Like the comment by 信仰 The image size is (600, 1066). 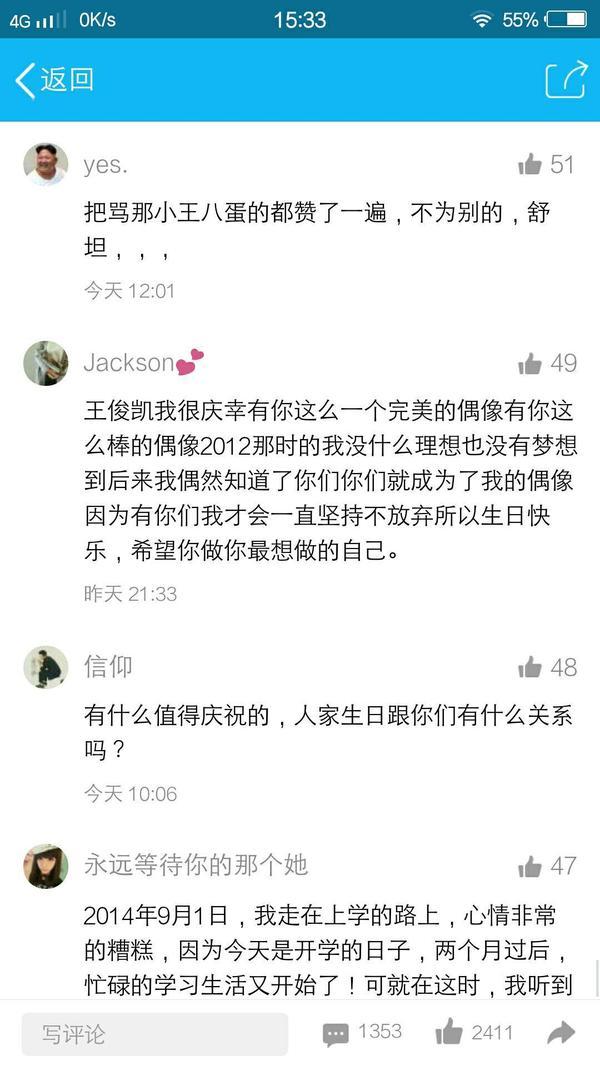(530, 667)
